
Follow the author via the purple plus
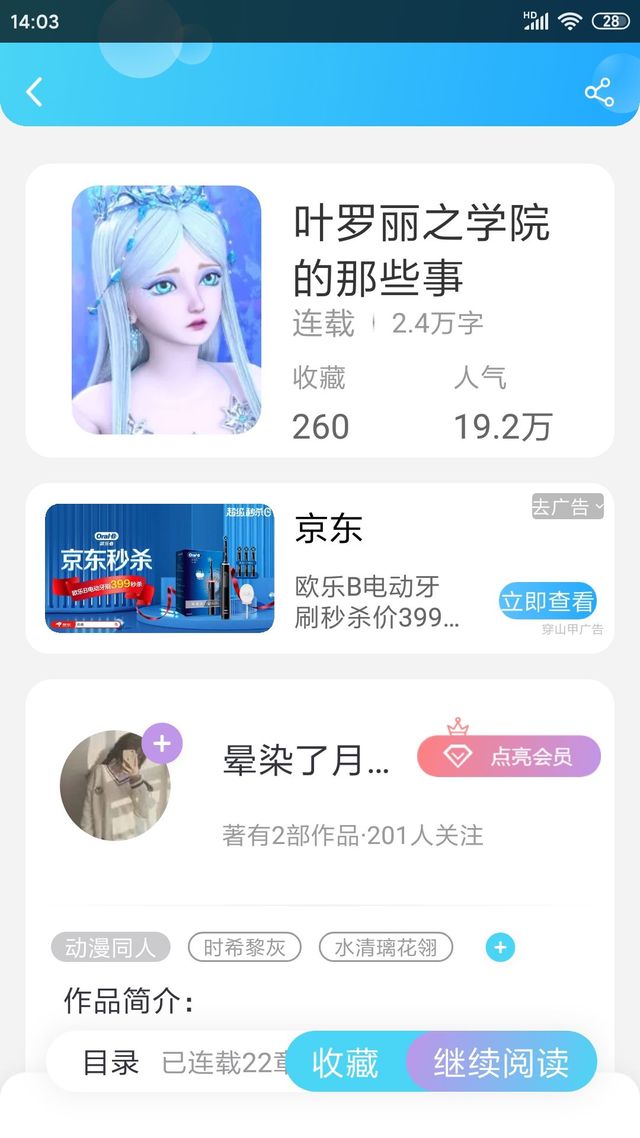(162, 744)
